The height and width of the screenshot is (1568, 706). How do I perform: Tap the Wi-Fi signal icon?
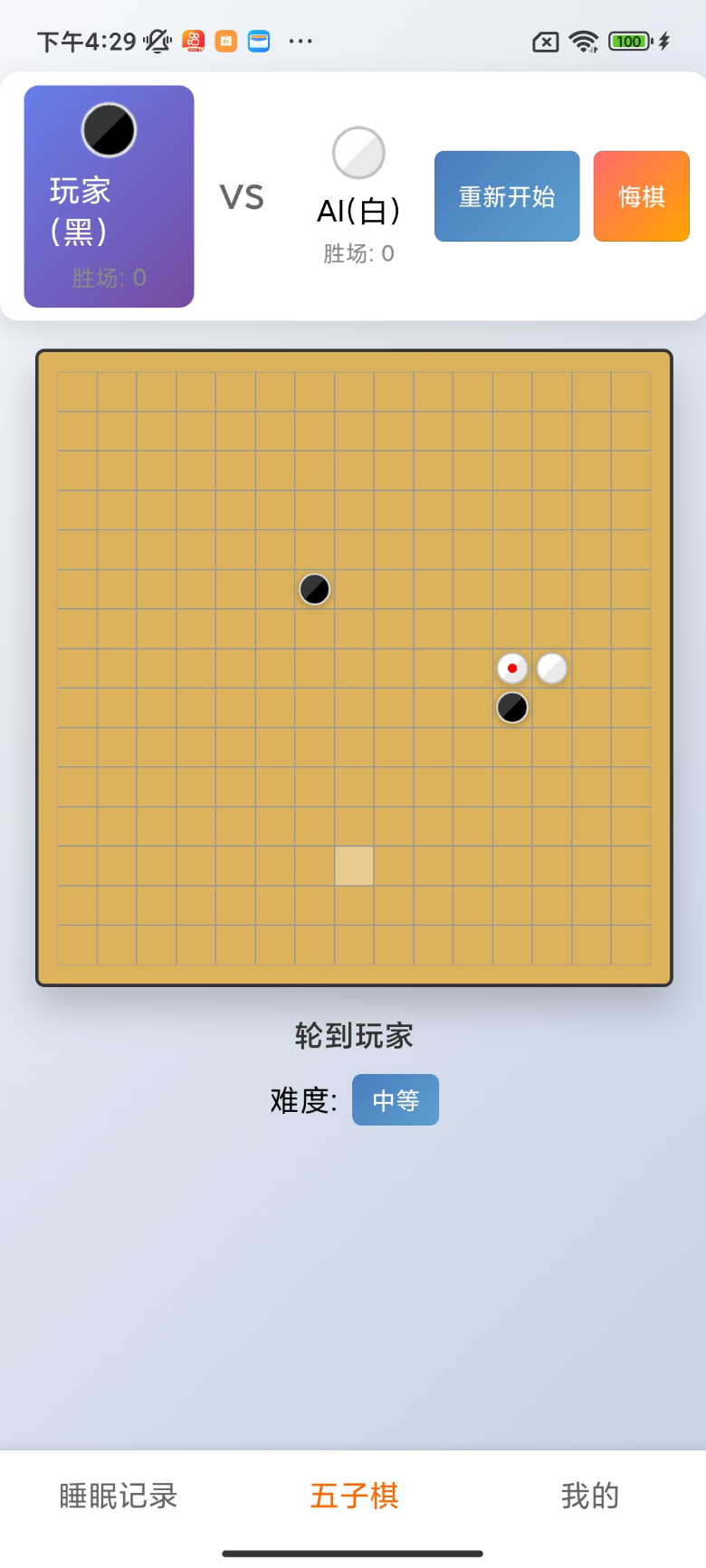click(585, 41)
